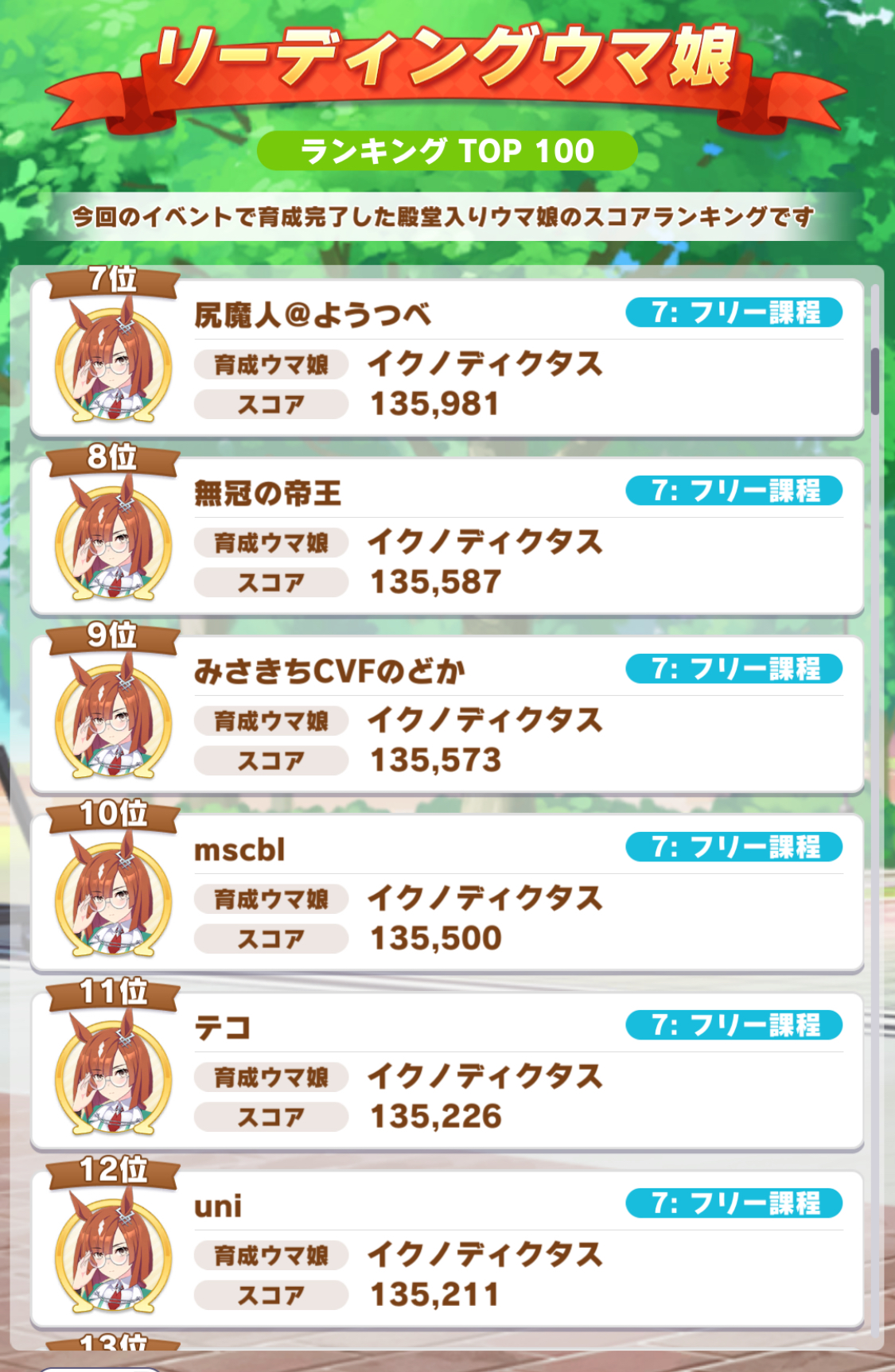The width and height of the screenshot is (895, 1372).
Task: View the 9位 entry by みさきちCVFのどか
Action: [x=447, y=715]
